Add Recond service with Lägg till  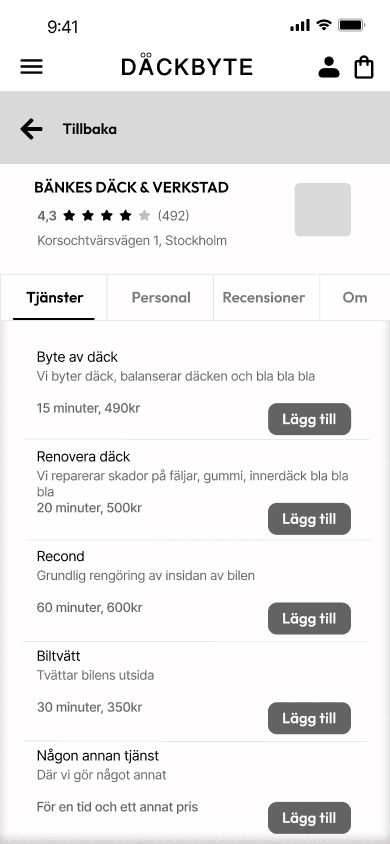(x=309, y=618)
